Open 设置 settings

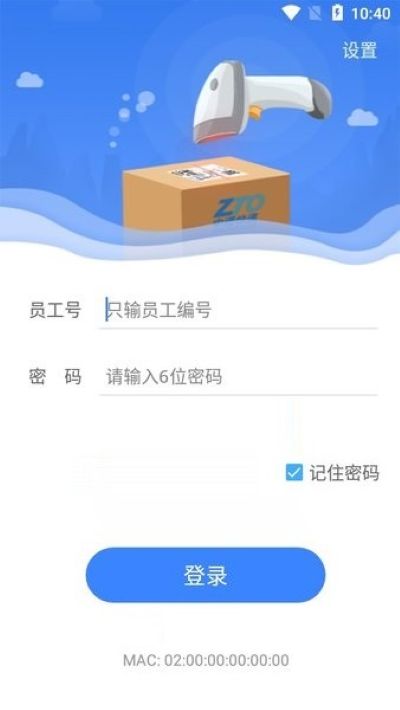coord(360,50)
